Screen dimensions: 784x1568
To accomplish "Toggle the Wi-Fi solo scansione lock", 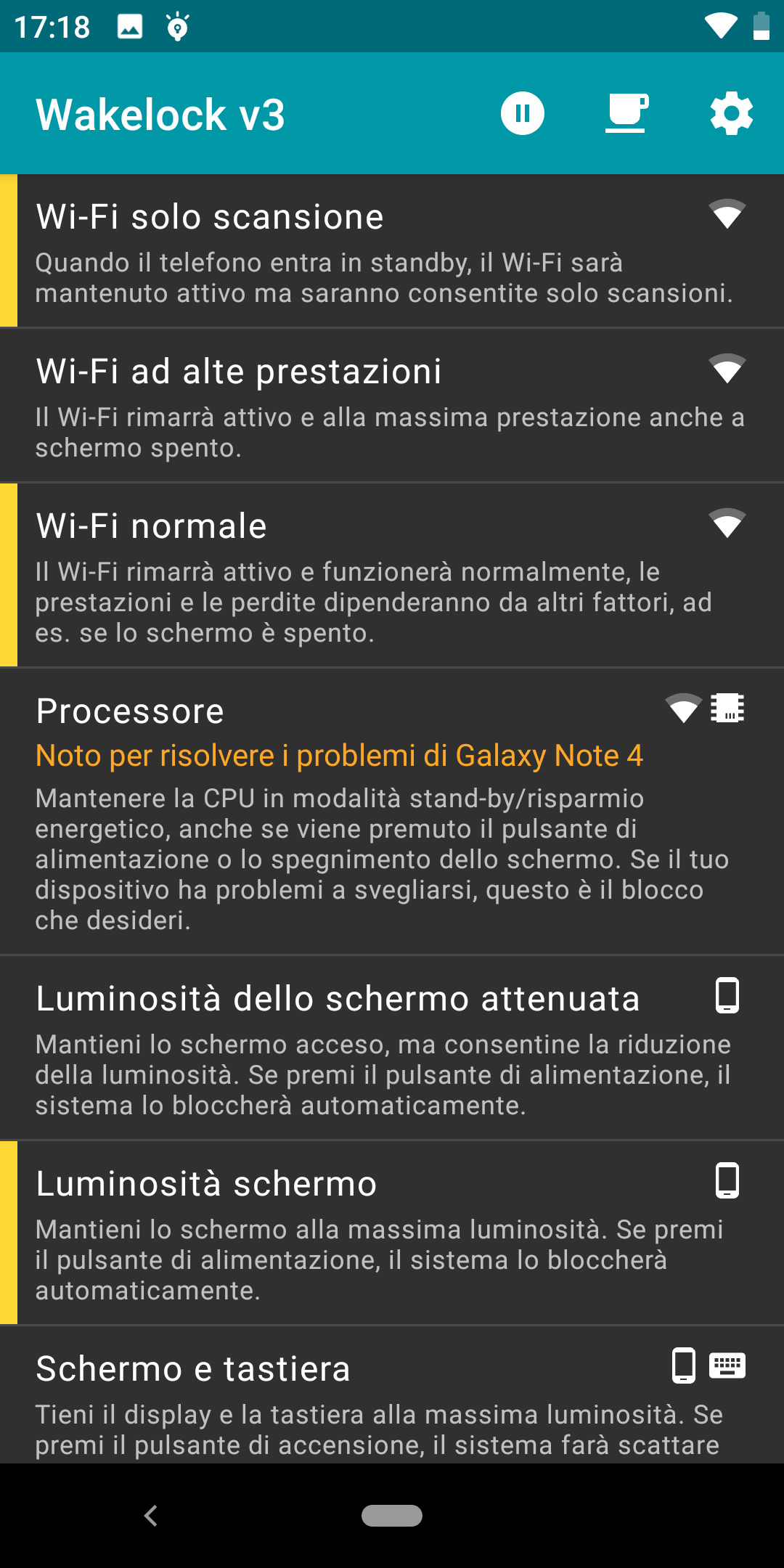I will pos(392,251).
